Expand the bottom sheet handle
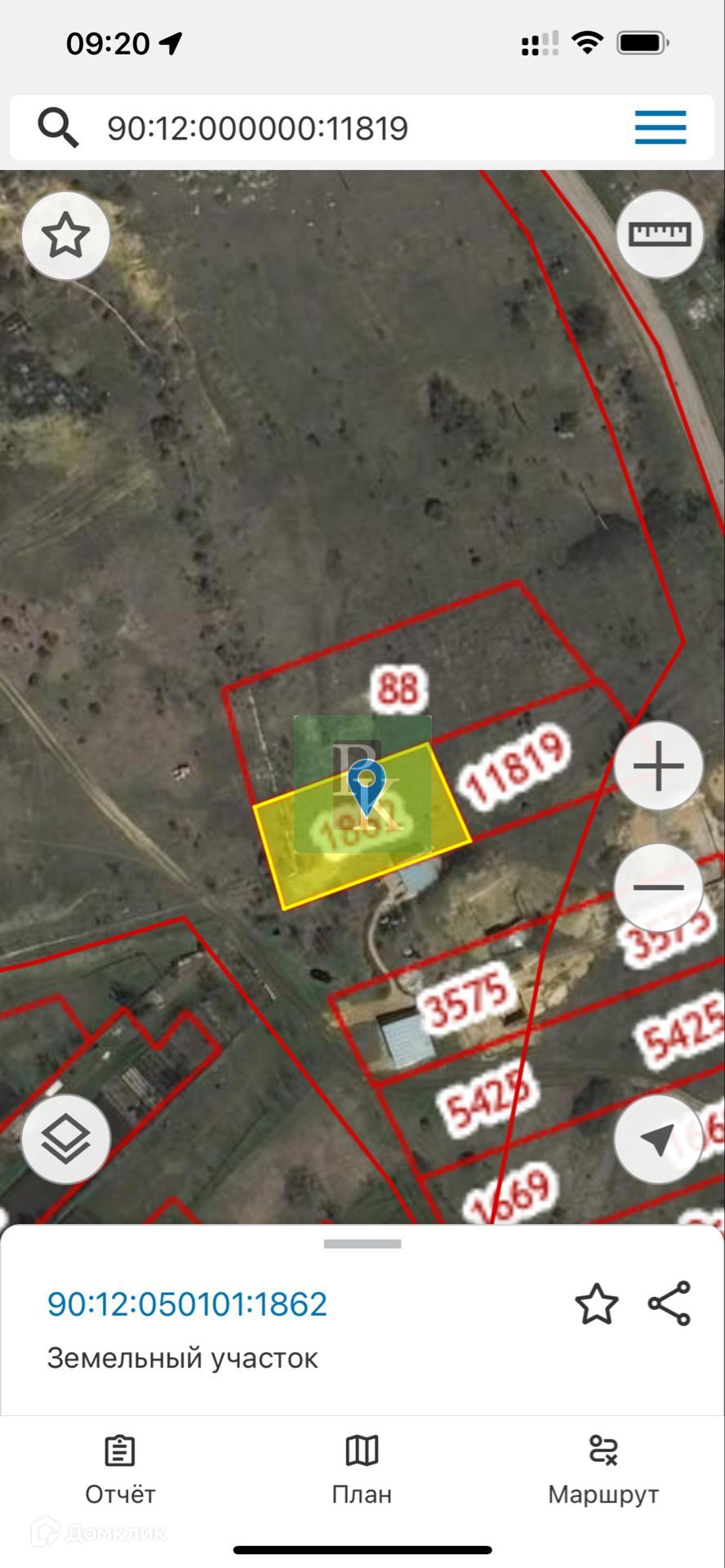 (x=362, y=1244)
